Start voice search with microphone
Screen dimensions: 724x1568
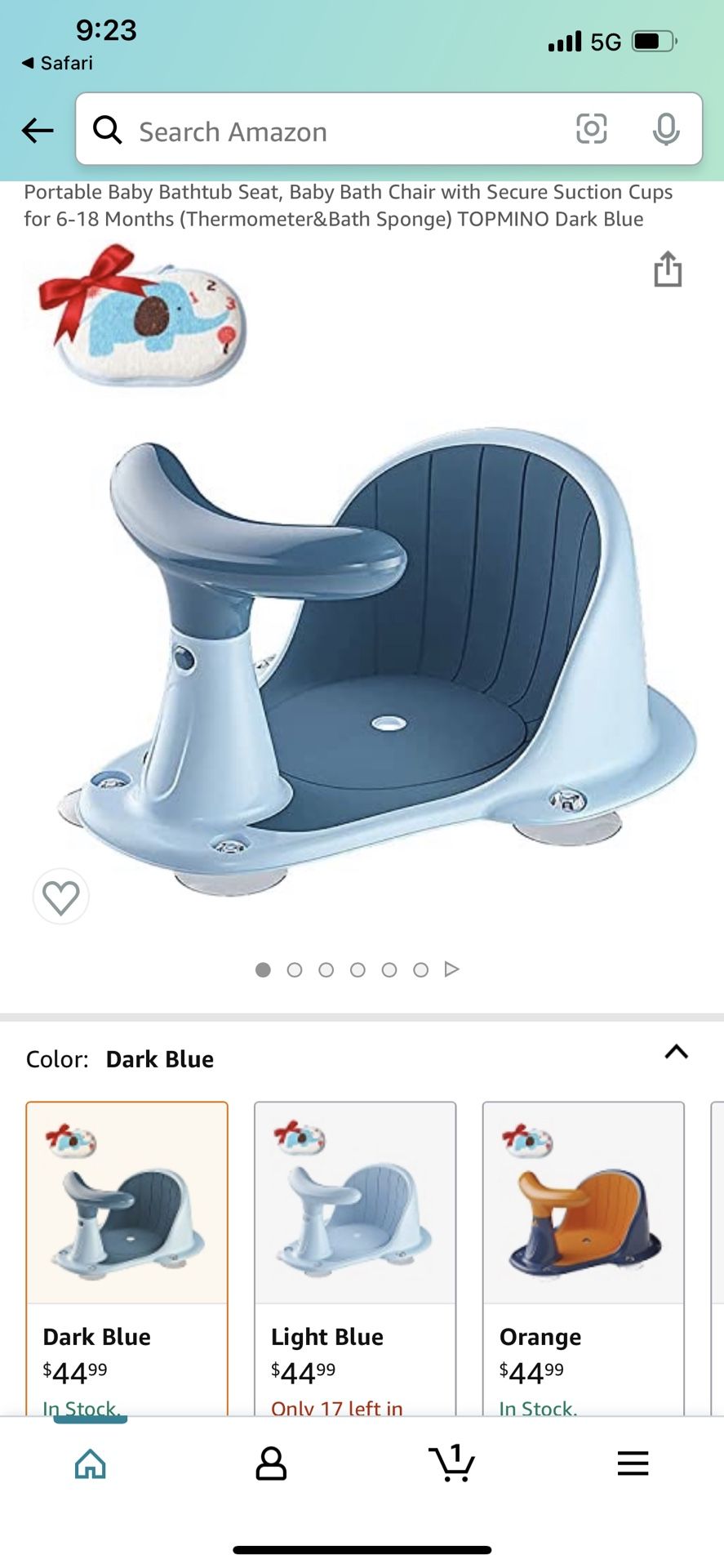[666, 129]
